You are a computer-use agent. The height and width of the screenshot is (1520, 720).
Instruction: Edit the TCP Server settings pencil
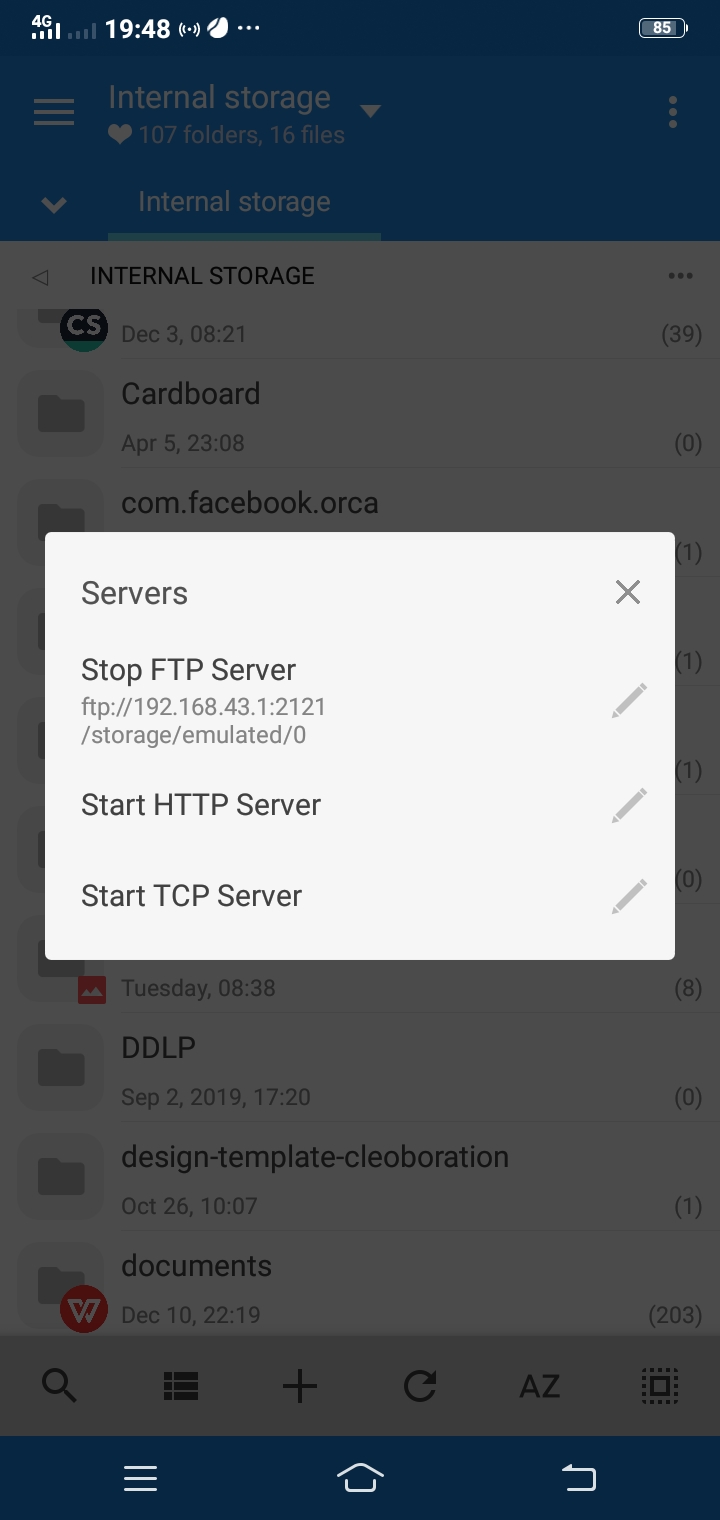[628, 896]
